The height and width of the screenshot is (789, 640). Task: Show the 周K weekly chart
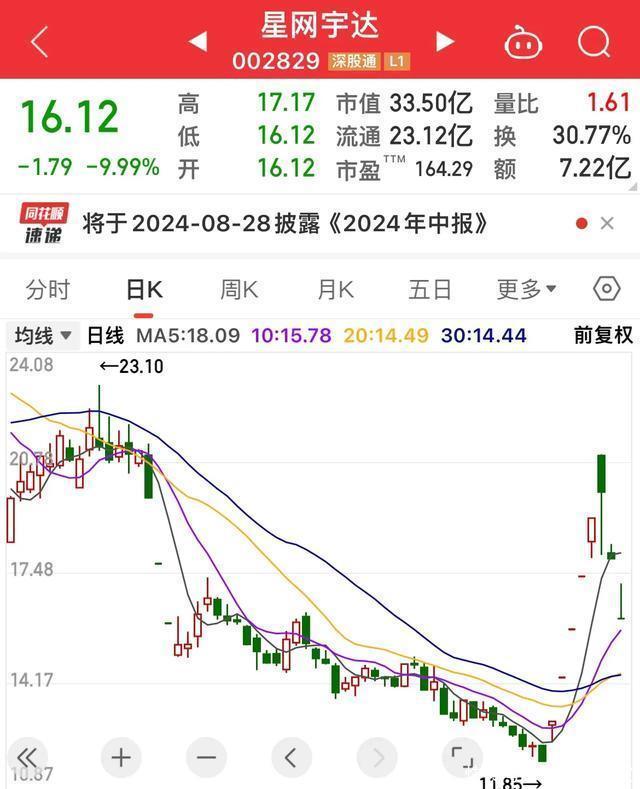pyautogui.click(x=239, y=290)
